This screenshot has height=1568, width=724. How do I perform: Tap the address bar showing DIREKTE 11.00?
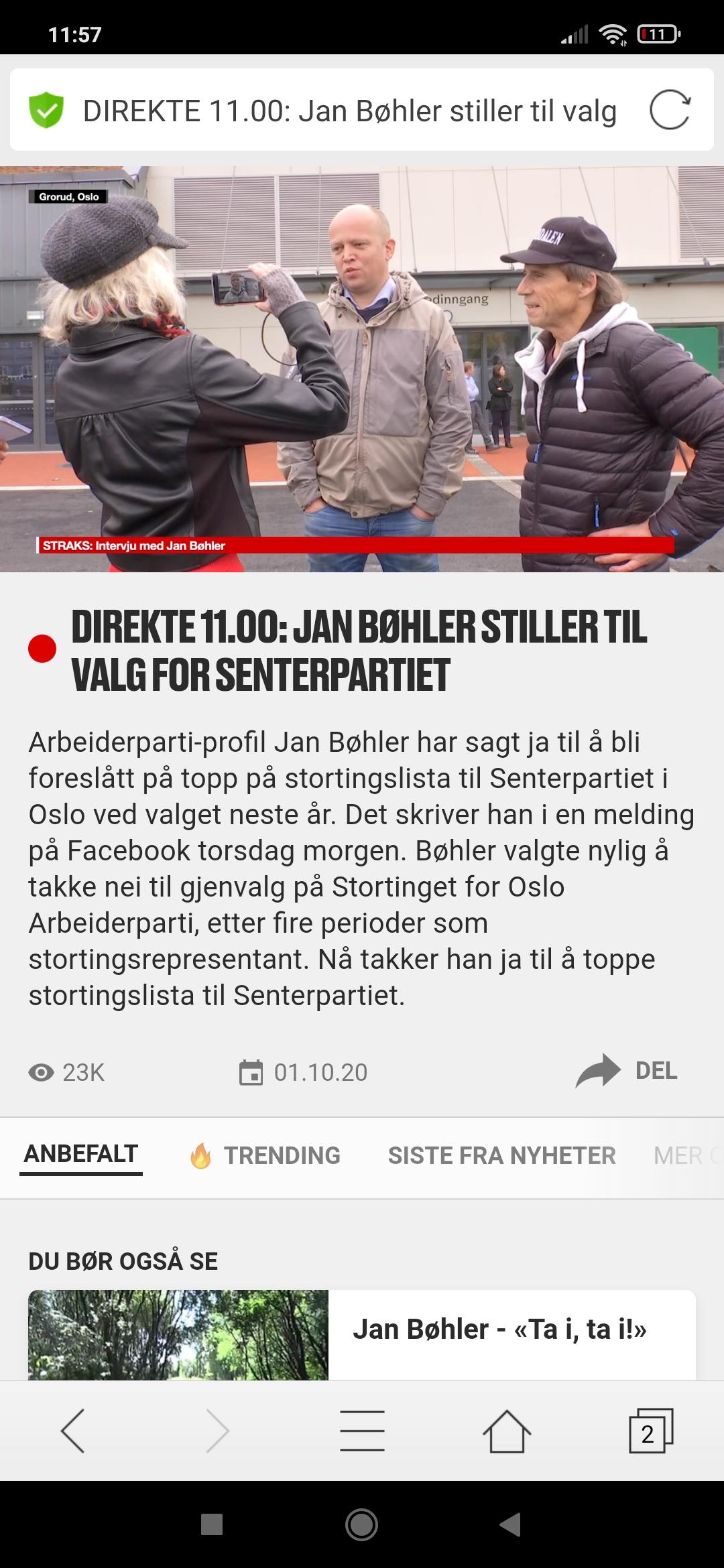tap(349, 111)
